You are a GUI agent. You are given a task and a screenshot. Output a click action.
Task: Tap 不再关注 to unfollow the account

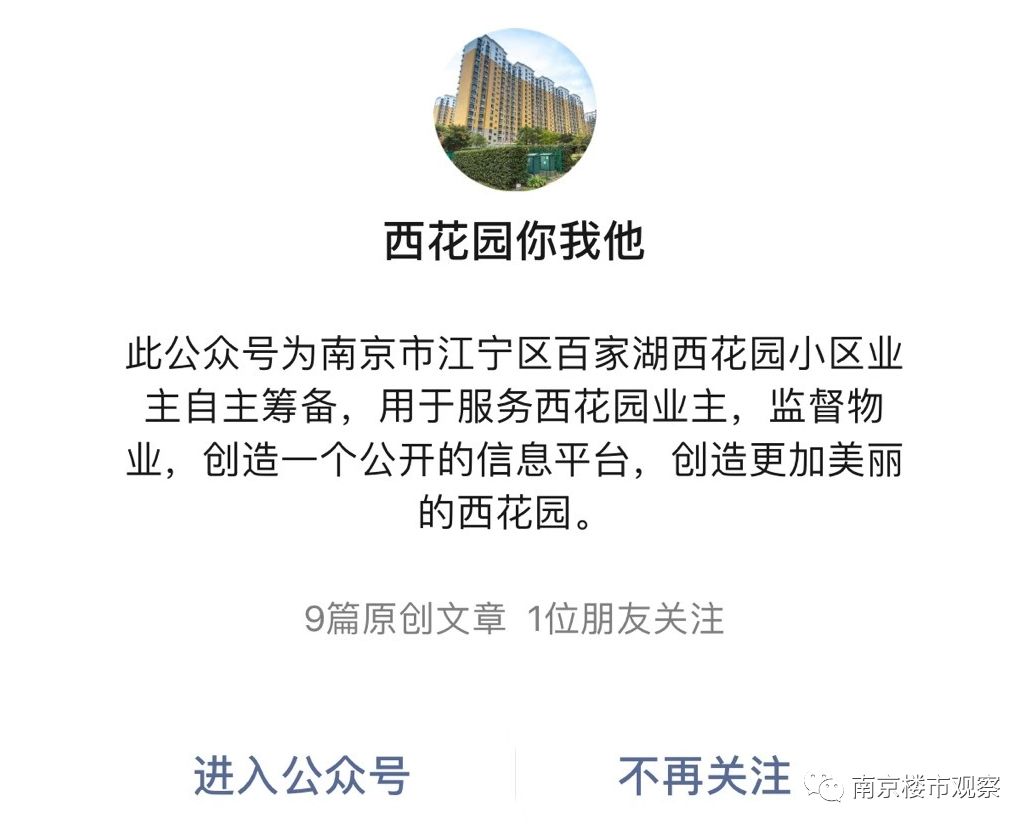tap(704, 776)
